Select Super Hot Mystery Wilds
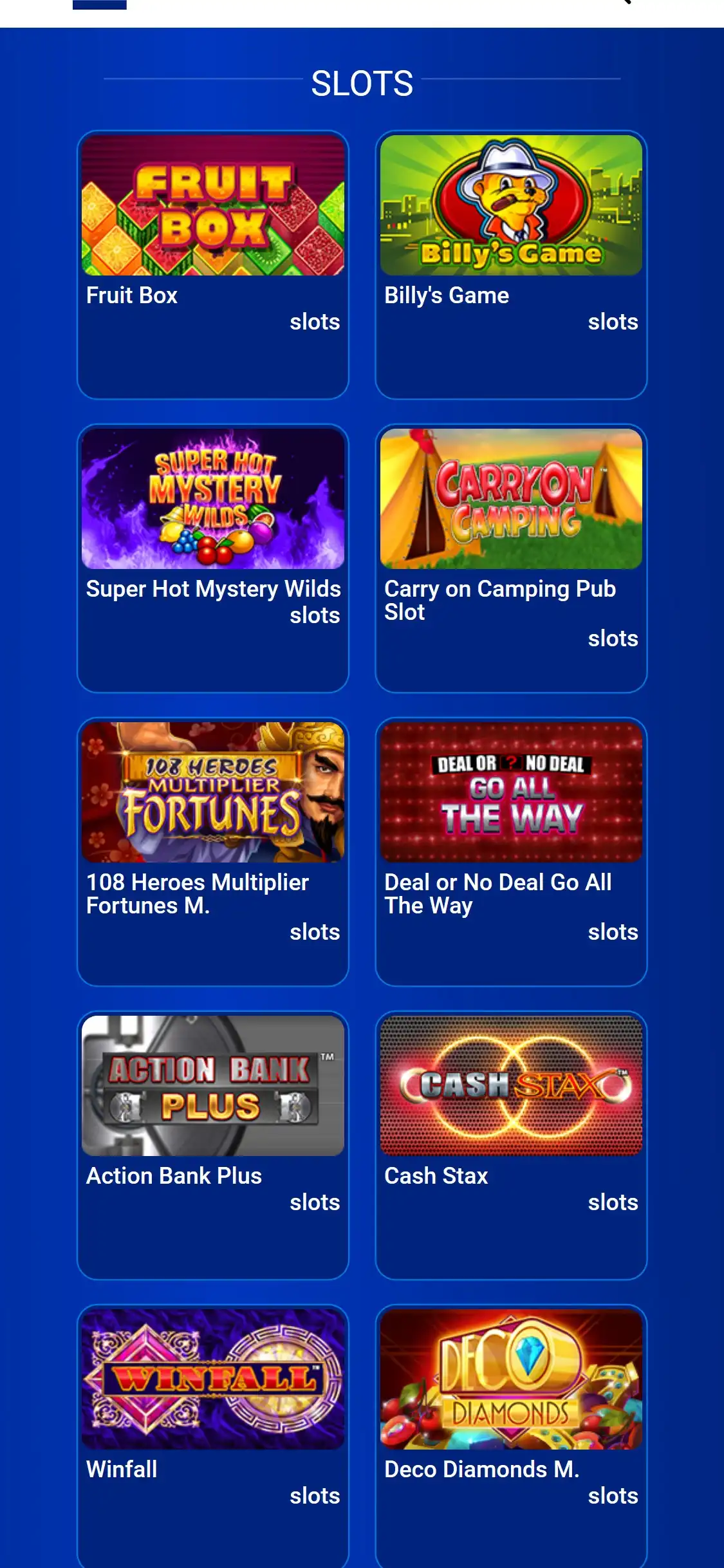Screen dimensions: 724x1568 [x=213, y=499]
